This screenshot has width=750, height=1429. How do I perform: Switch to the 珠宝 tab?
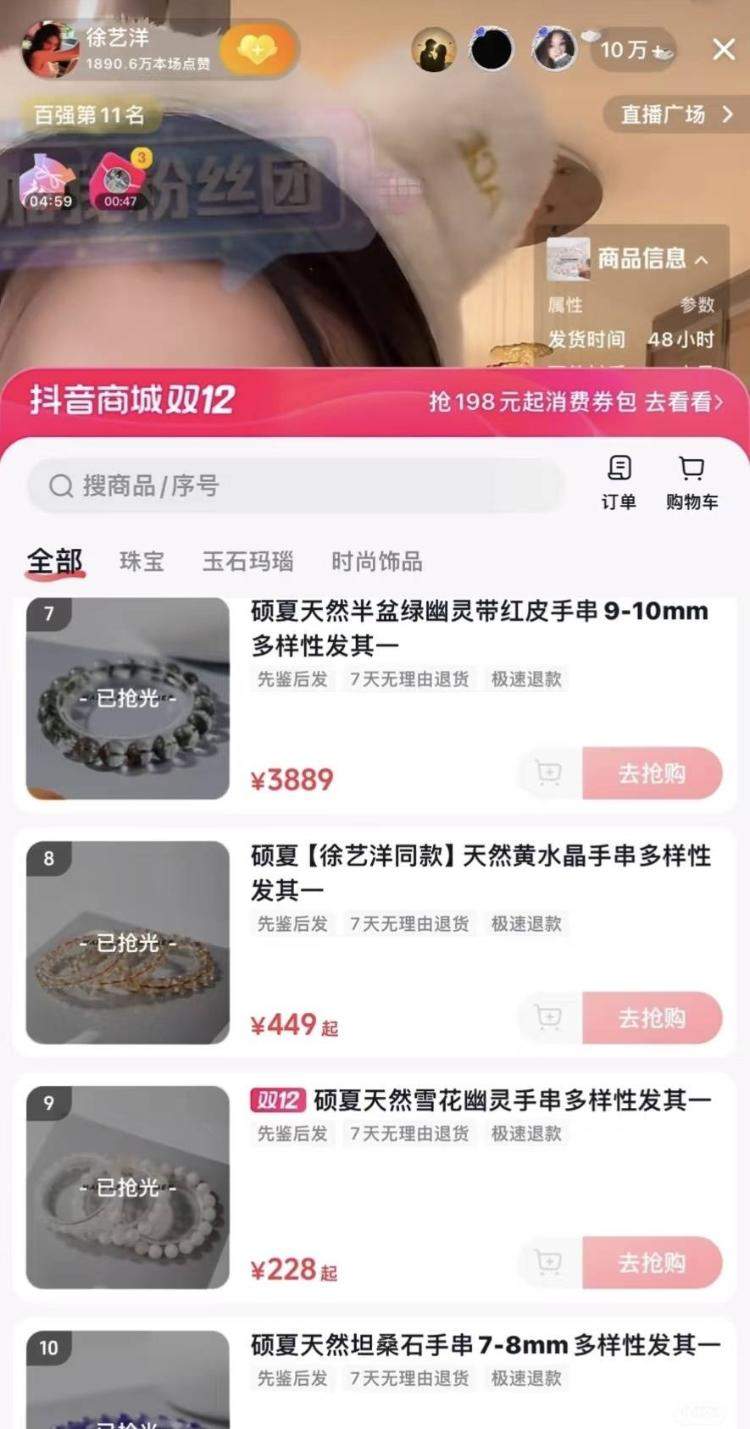click(x=141, y=562)
